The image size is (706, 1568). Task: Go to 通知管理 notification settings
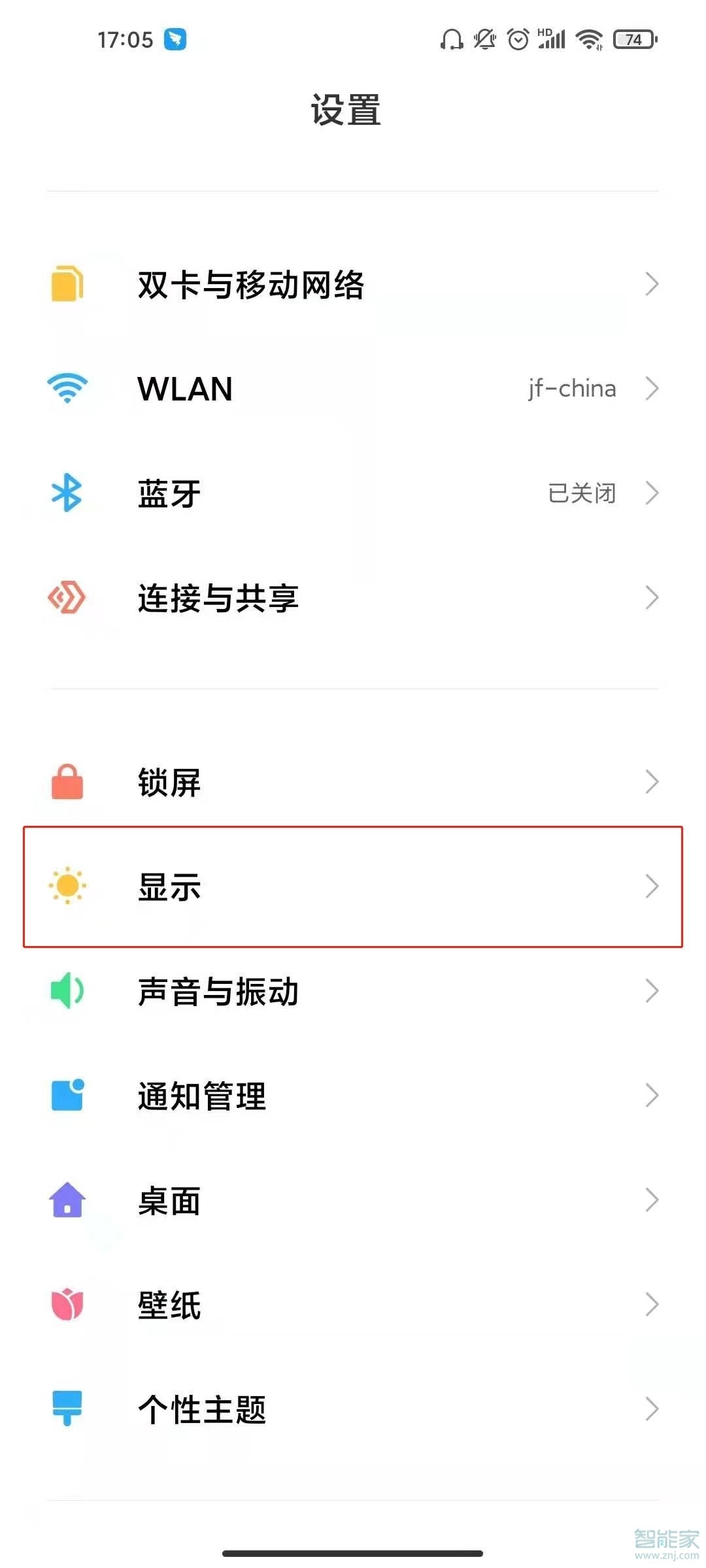click(x=353, y=1096)
